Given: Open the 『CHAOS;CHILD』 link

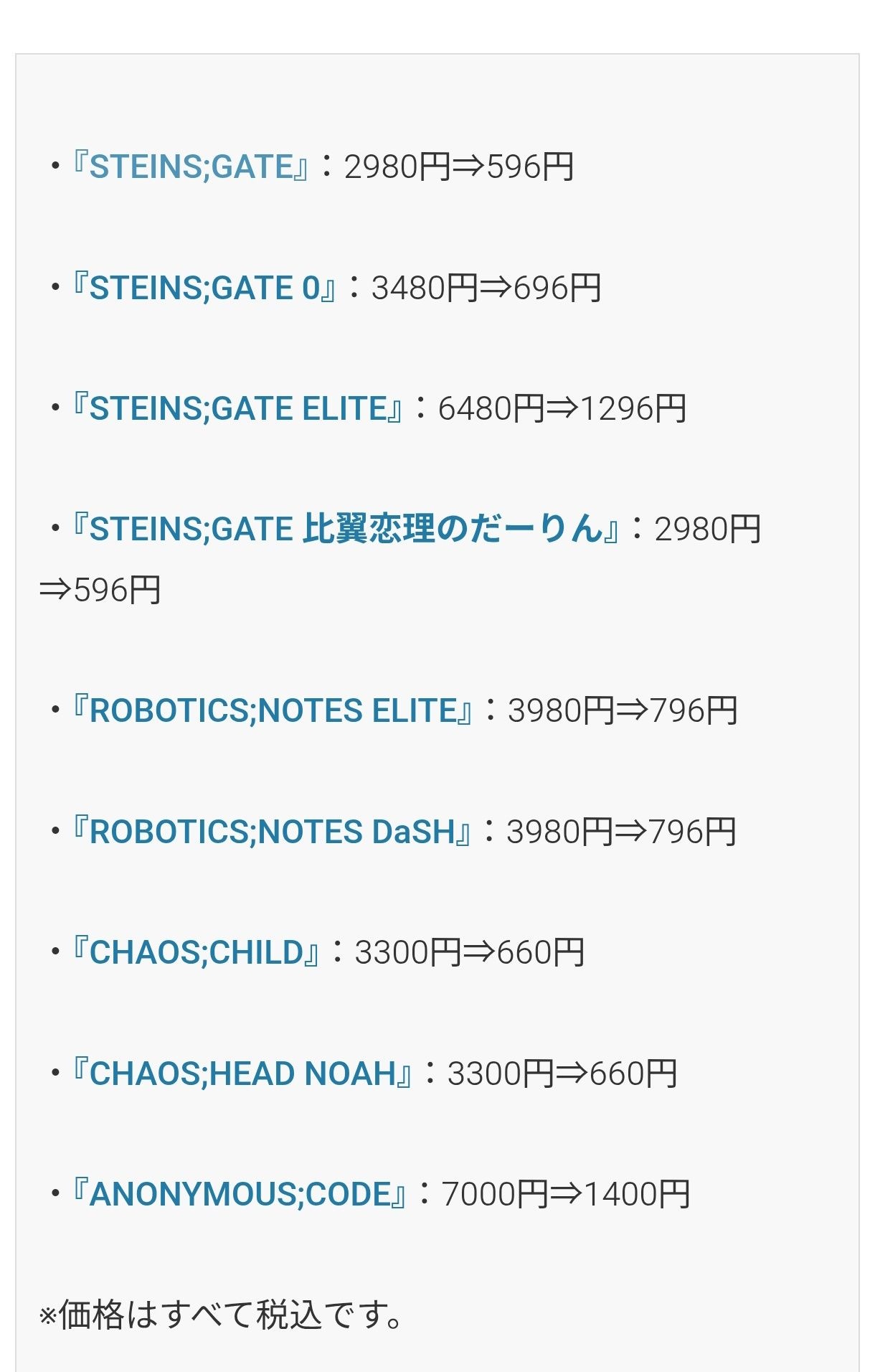Looking at the screenshot, I should tap(196, 952).
